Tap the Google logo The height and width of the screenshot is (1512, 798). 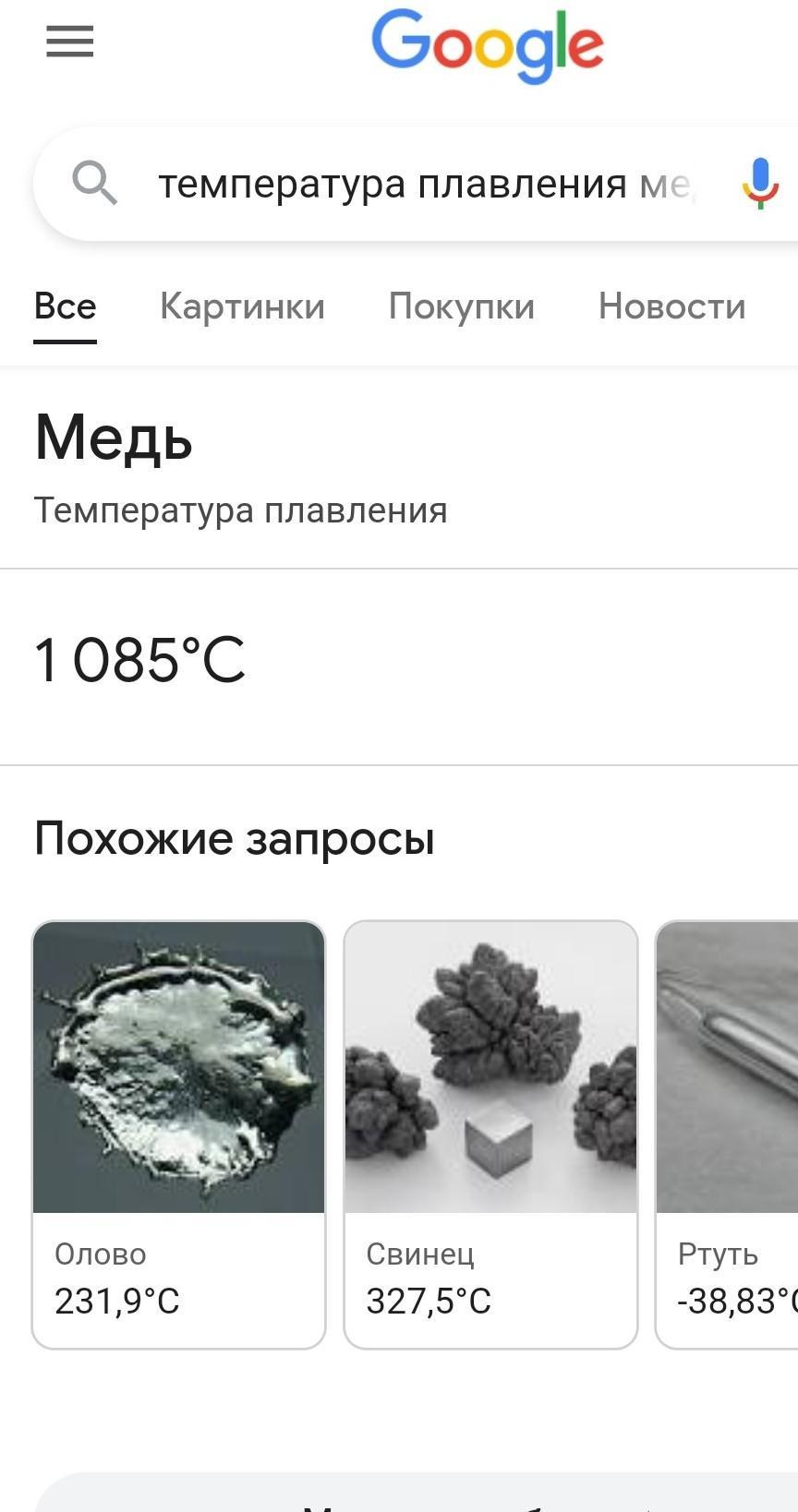click(488, 44)
